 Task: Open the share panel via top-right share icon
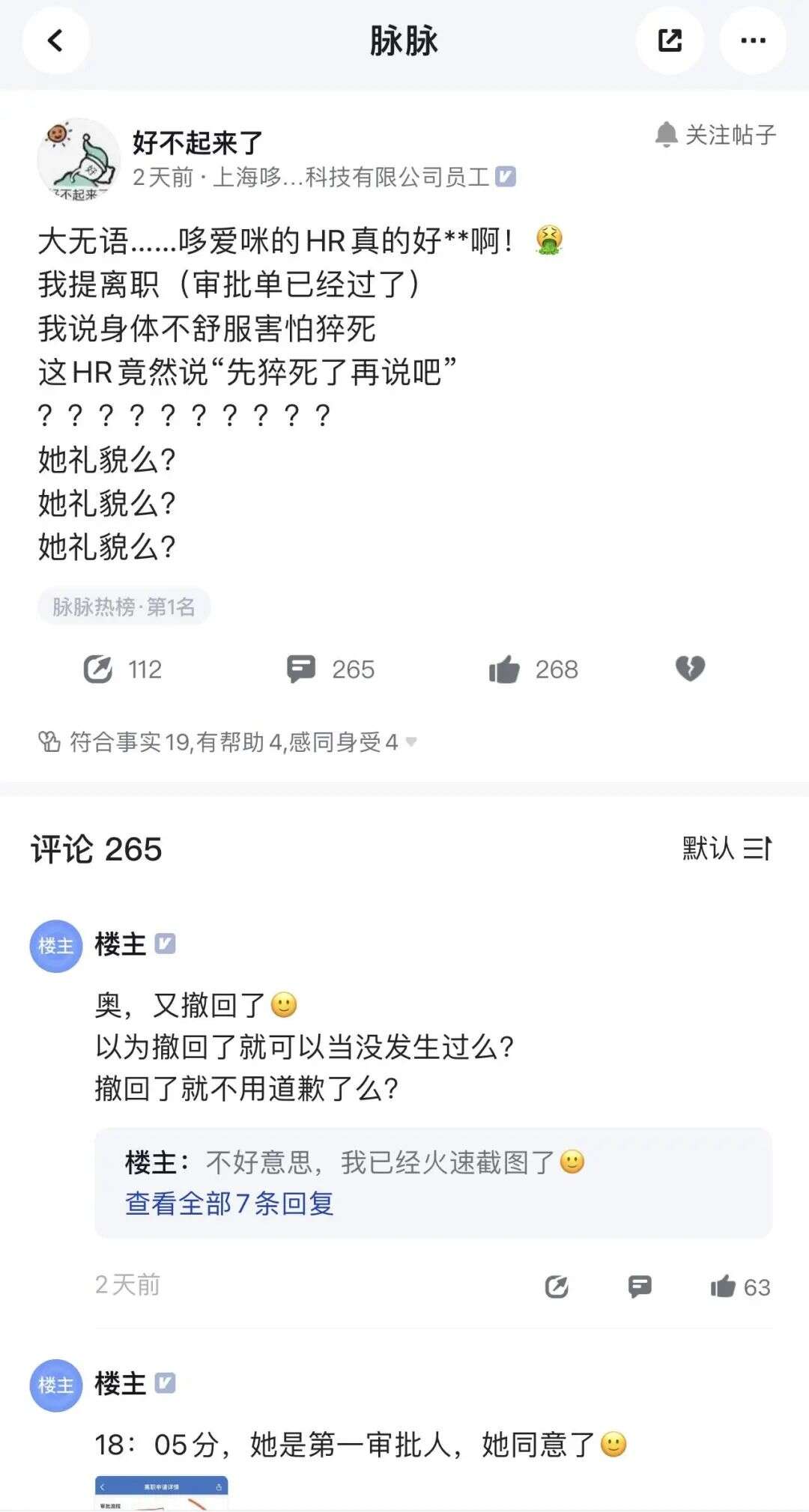point(667,41)
